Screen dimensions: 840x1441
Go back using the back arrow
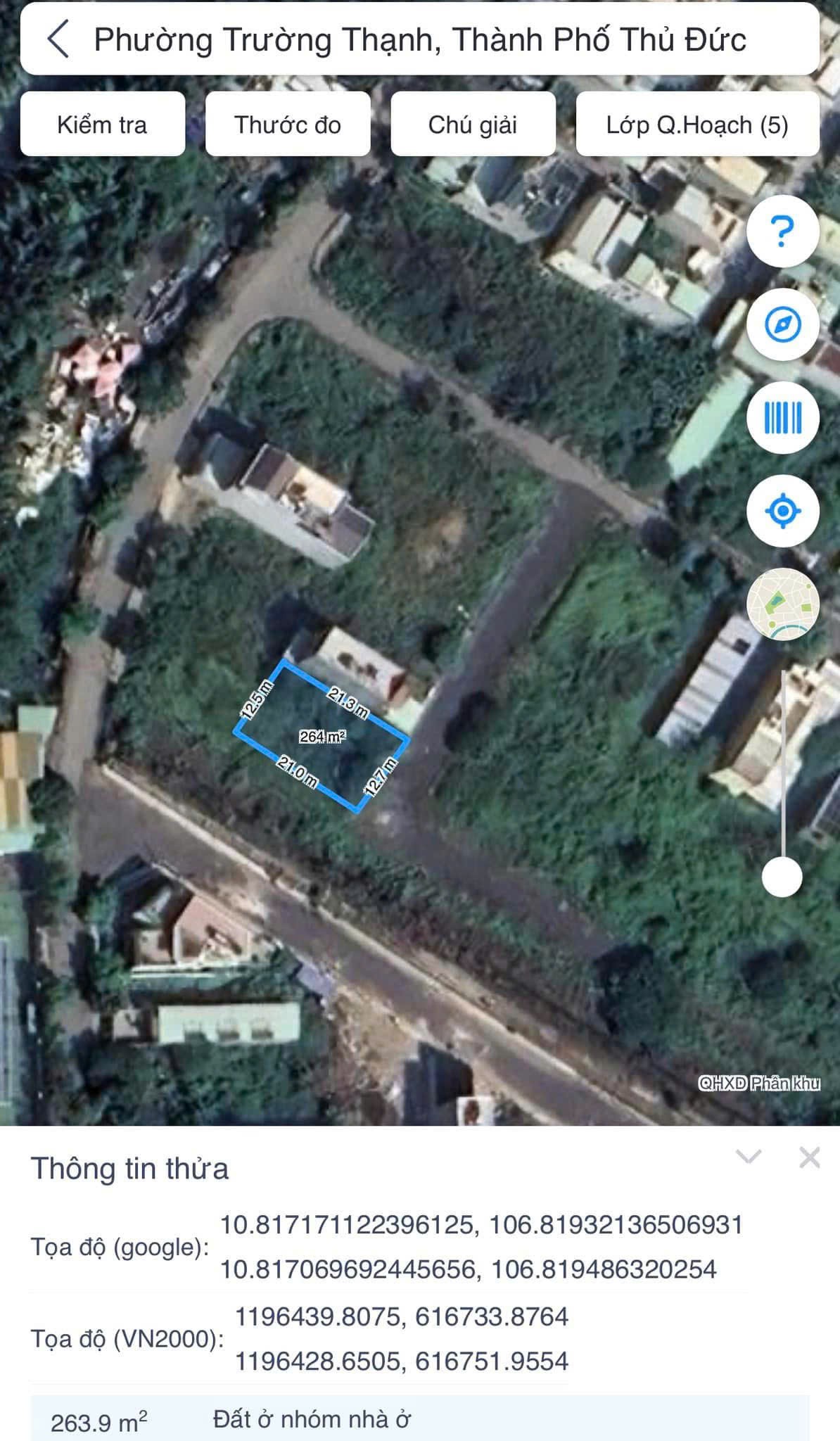(x=58, y=39)
